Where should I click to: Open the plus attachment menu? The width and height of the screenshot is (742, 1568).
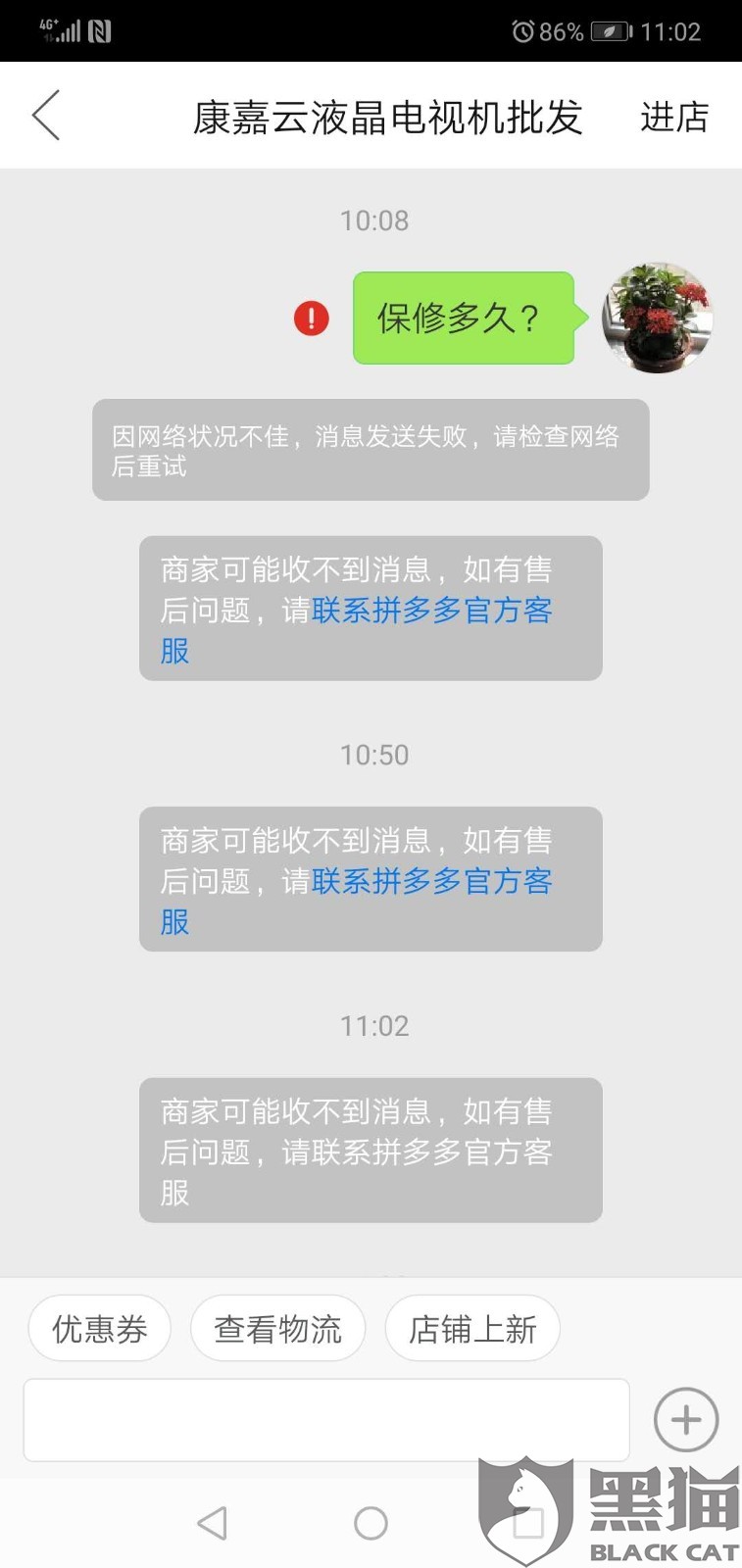pos(686,1420)
